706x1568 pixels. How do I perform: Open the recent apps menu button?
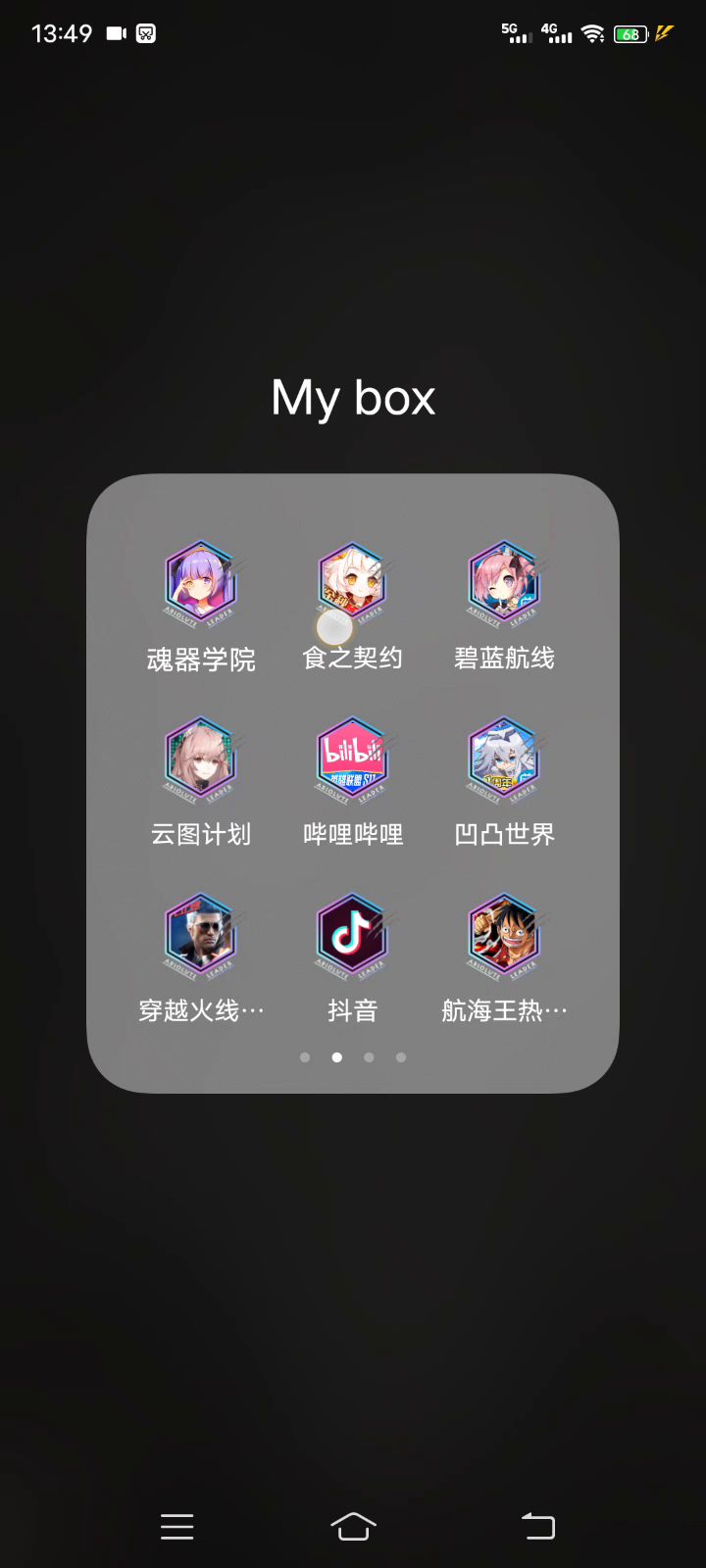pyautogui.click(x=177, y=1526)
